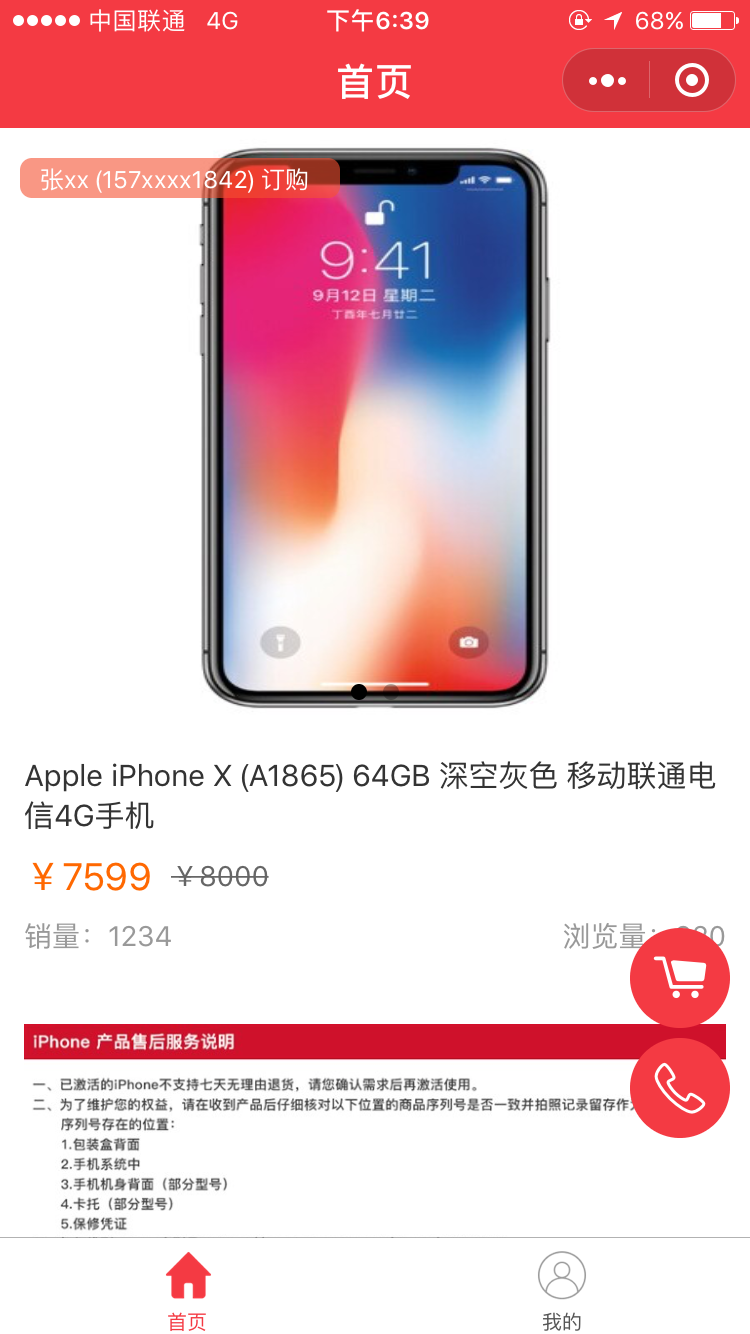The image size is (750, 1334).
Task: Open the mini program more options menu
Action: 607,80
